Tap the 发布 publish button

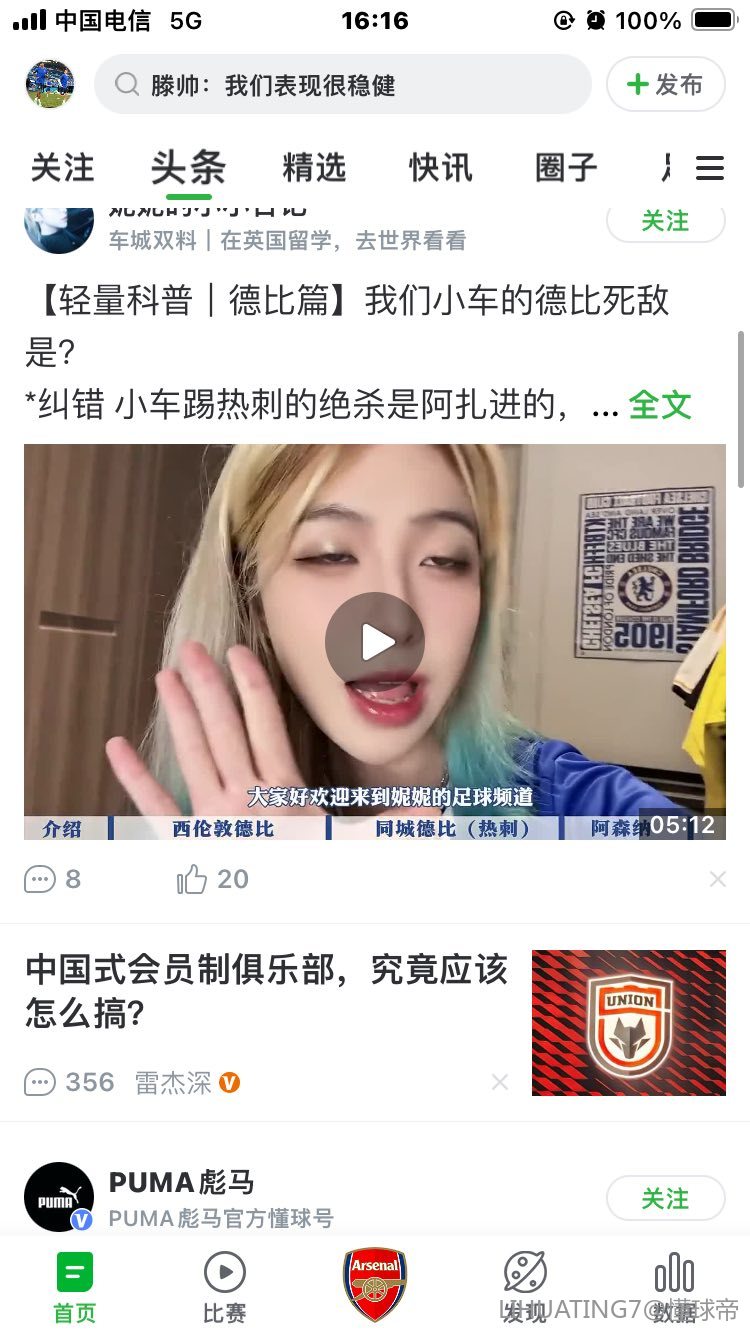tap(665, 85)
